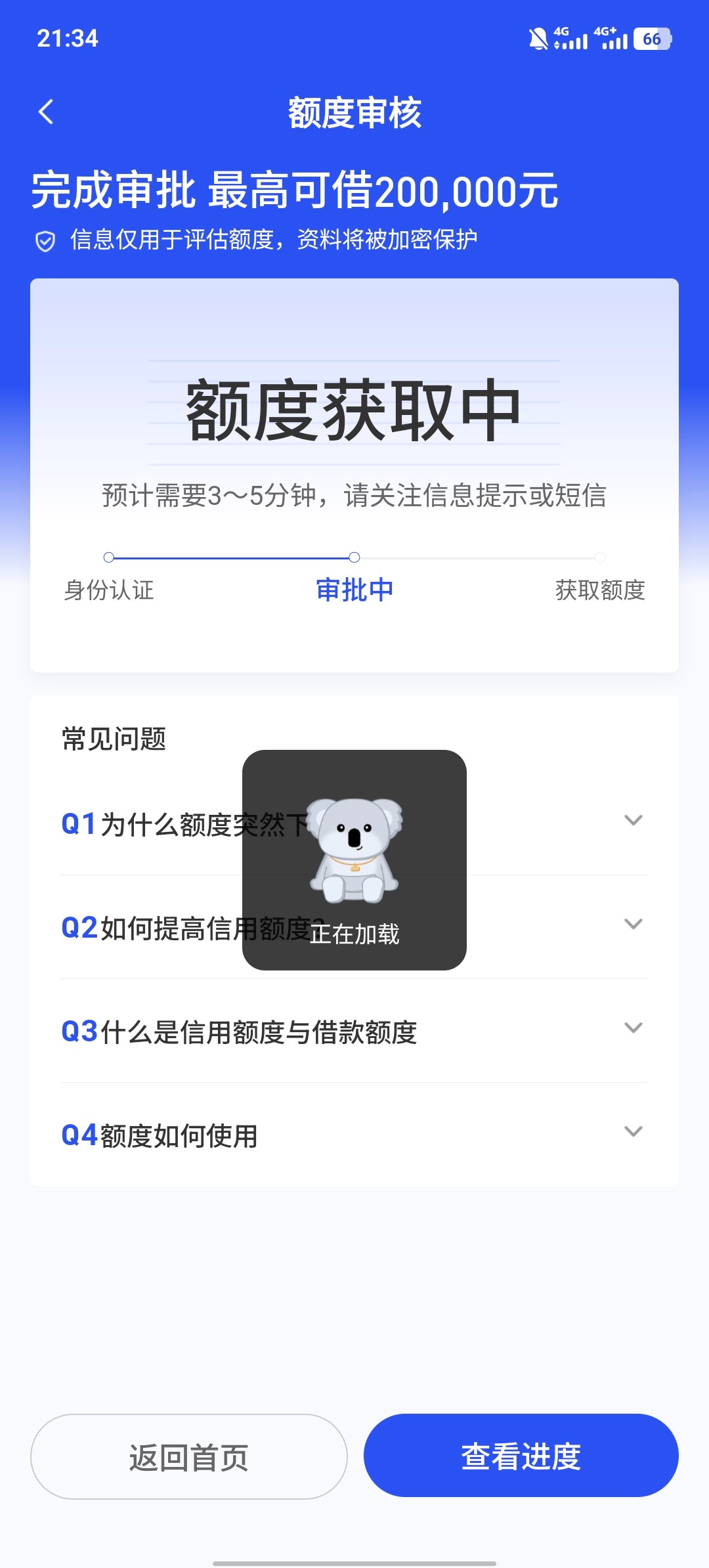Expand Q1 about quota suddenly dropping
Screen dimensions: 709x1568
point(633,821)
